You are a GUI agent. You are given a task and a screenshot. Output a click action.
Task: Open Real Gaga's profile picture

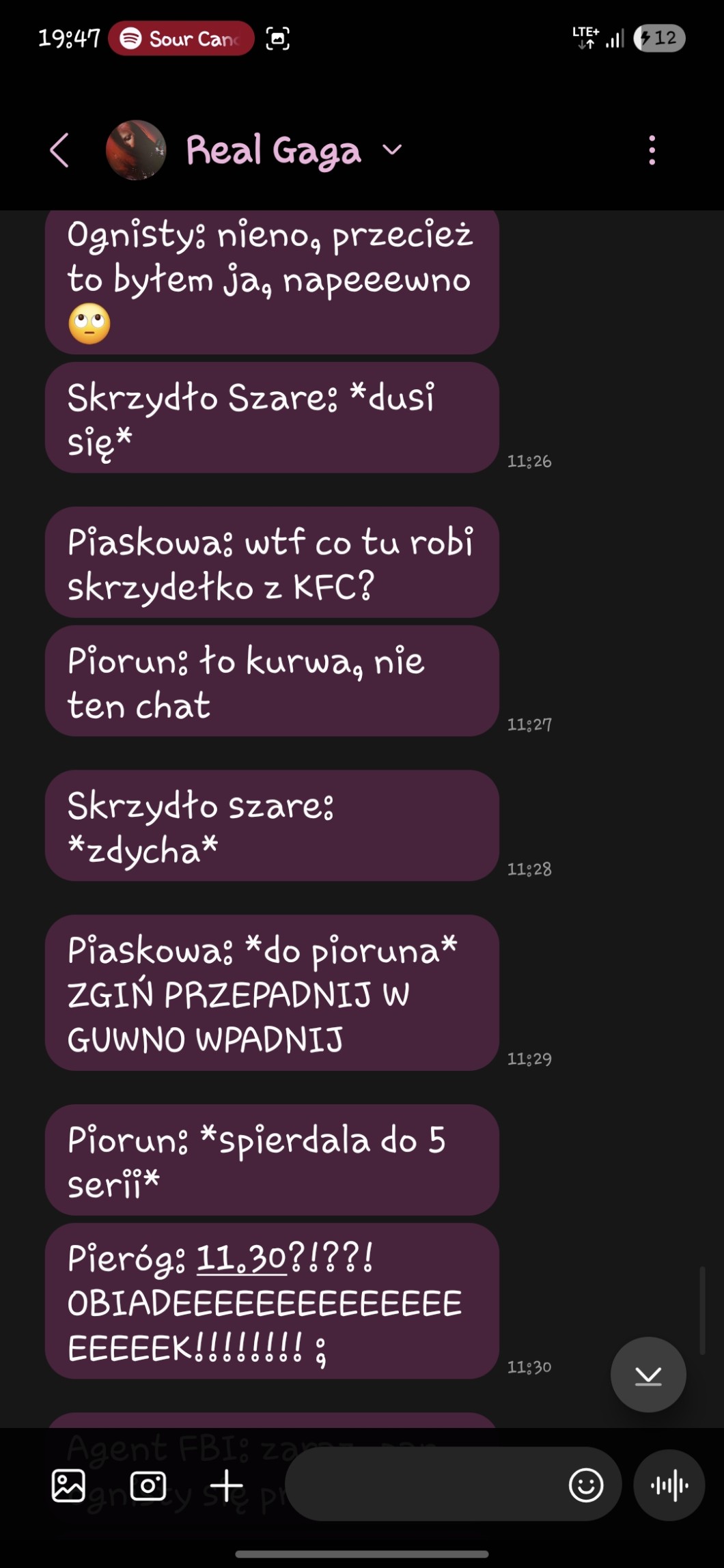tap(136, 150)
